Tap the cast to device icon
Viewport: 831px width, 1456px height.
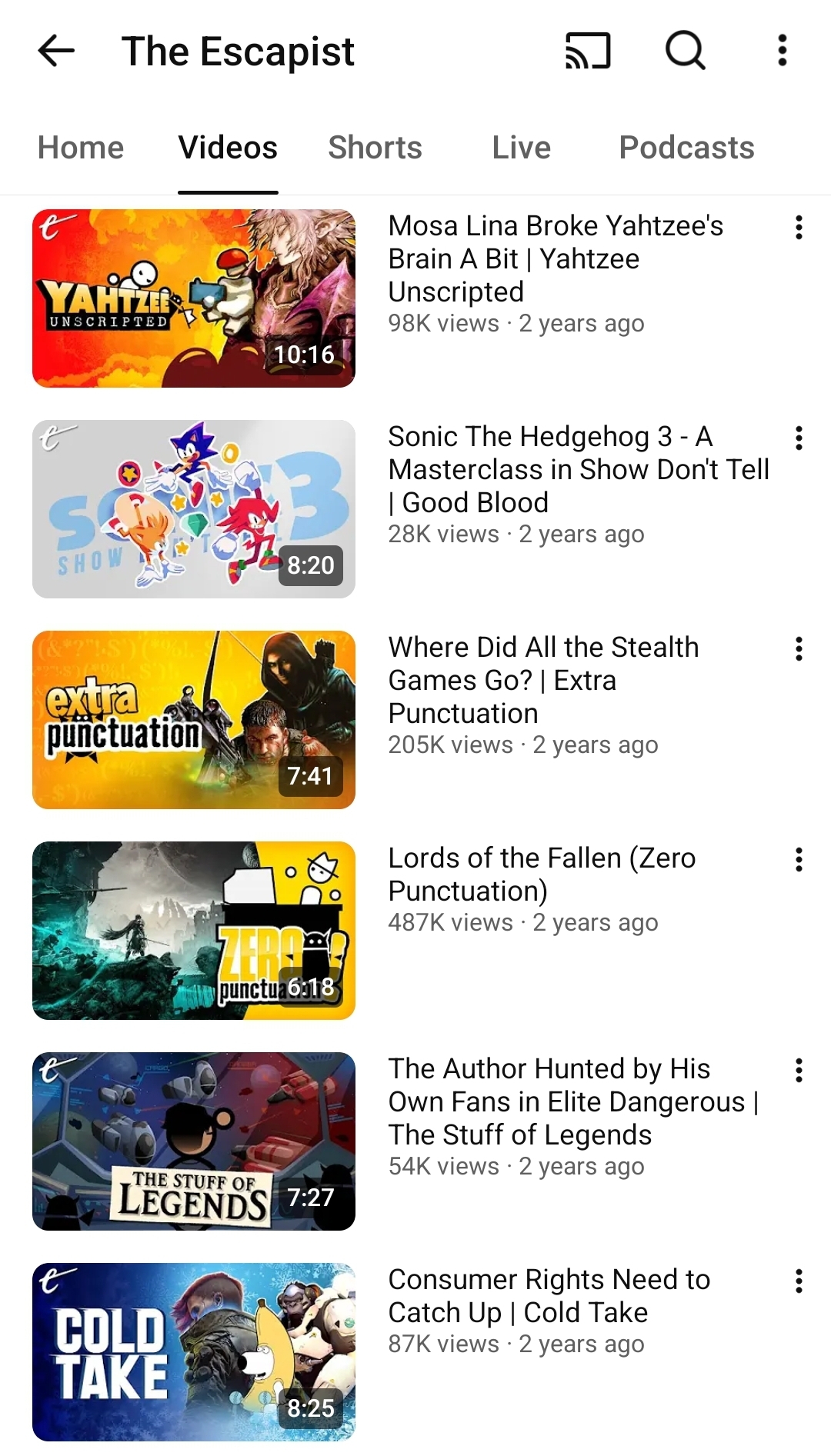pyautogui.click(x=588, y=51)
